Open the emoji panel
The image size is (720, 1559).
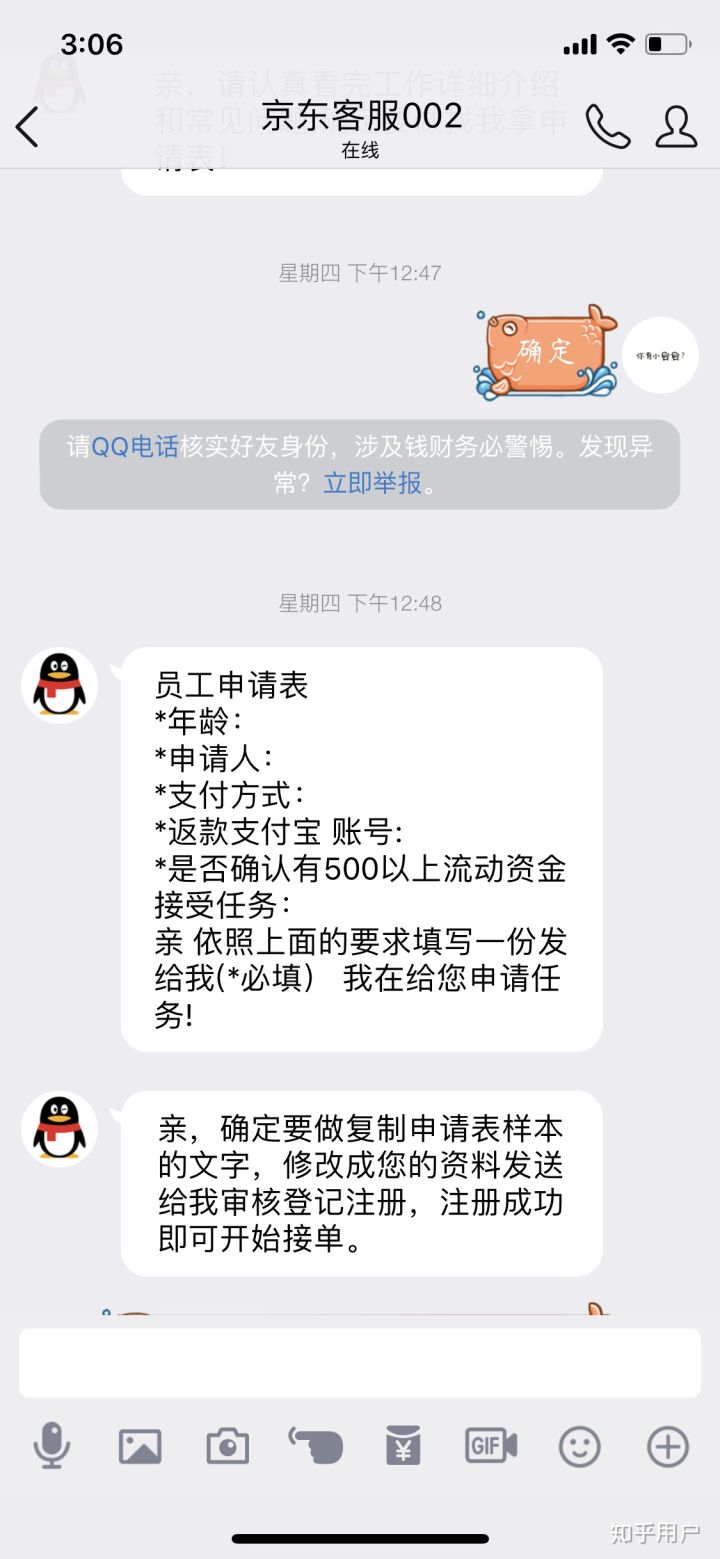tap(579, 1446)
